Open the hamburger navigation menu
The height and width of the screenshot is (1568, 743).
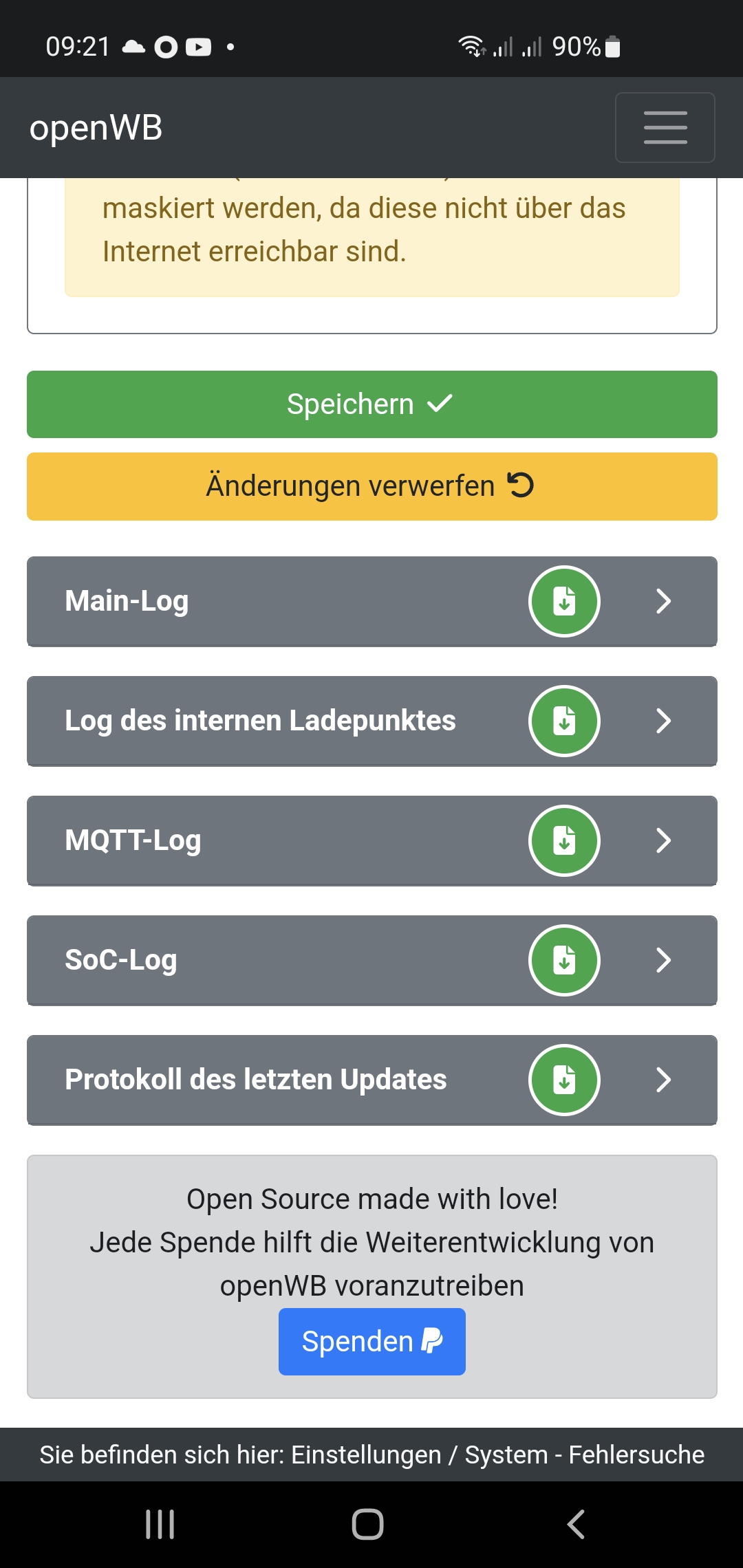pos(665,128)
